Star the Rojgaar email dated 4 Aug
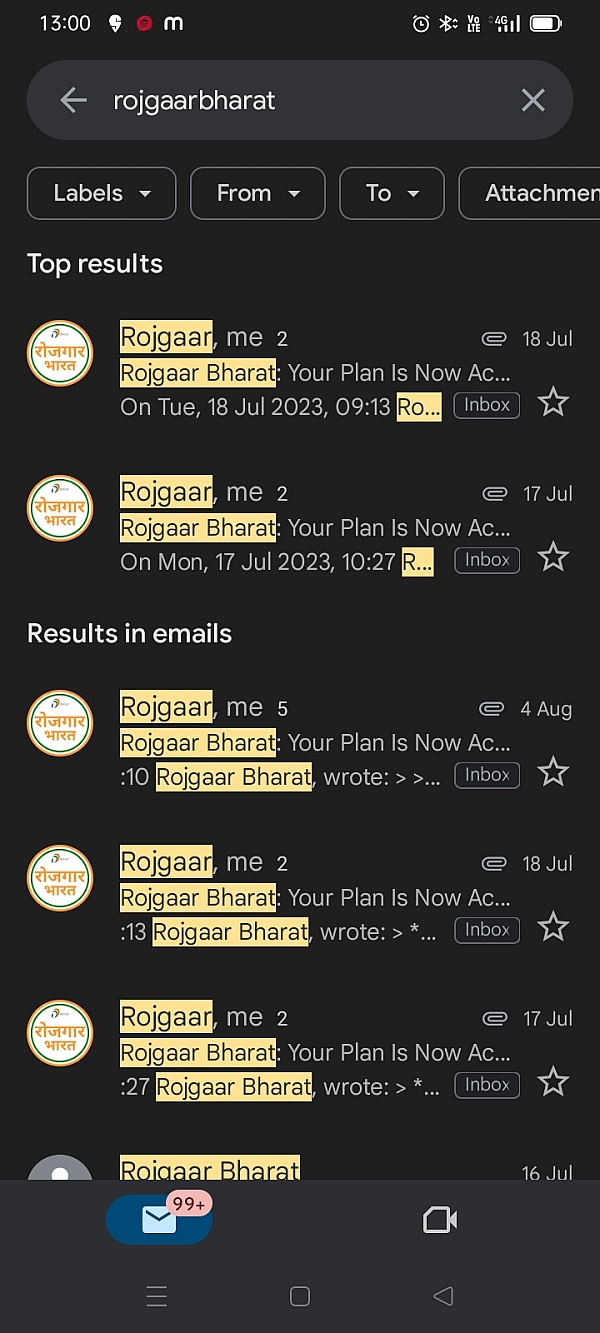 (553, 772)
